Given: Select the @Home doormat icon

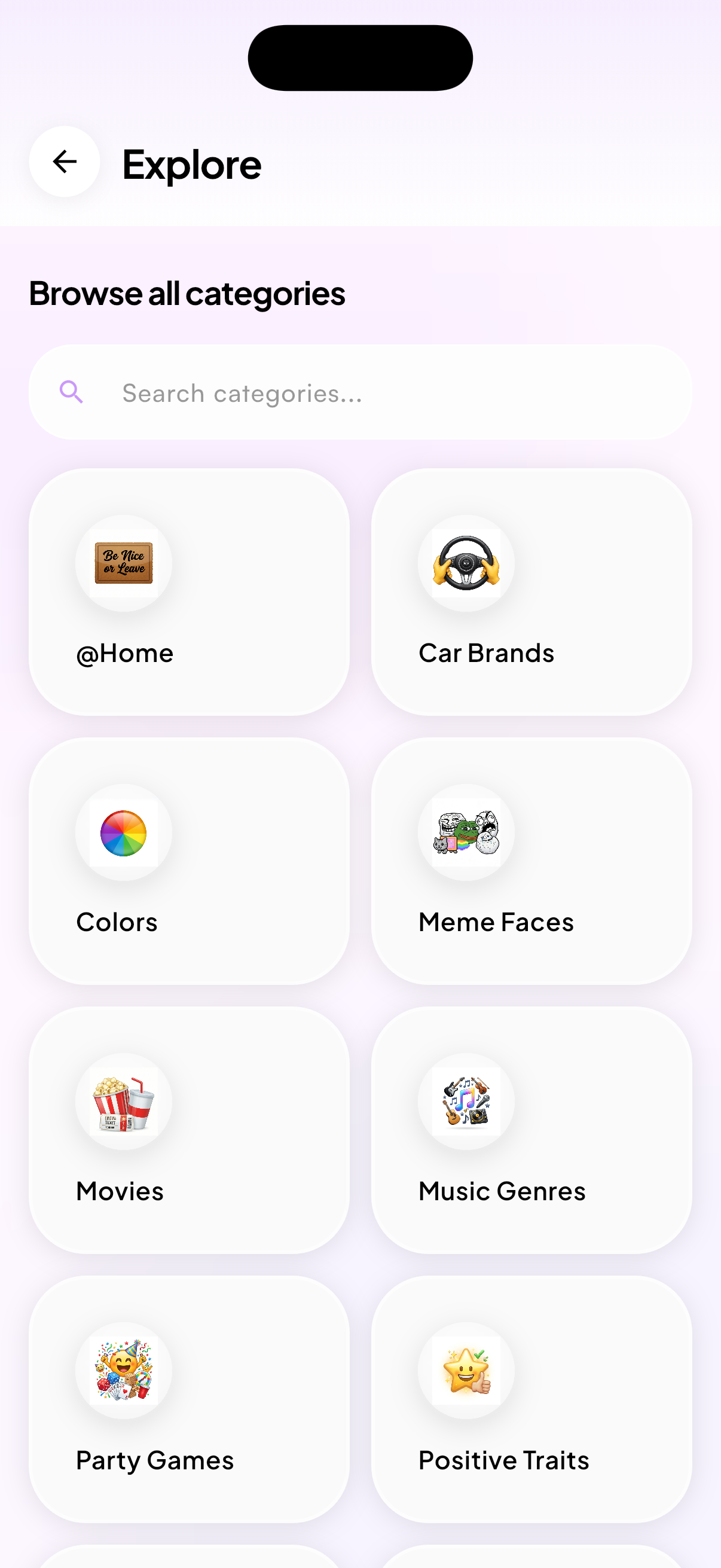Looking at the screenshot, I should tap(124, 563).
